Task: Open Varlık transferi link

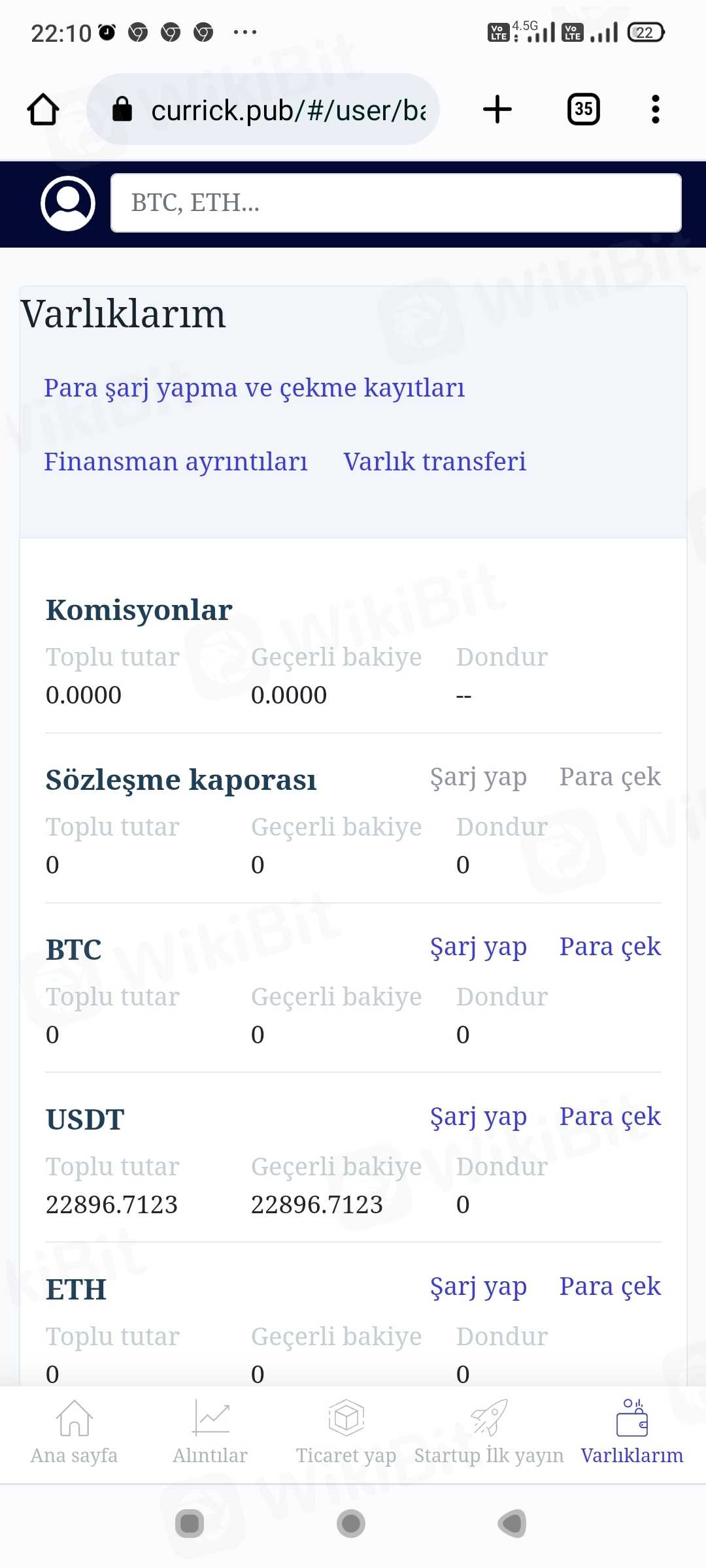Action: [434, 462]
